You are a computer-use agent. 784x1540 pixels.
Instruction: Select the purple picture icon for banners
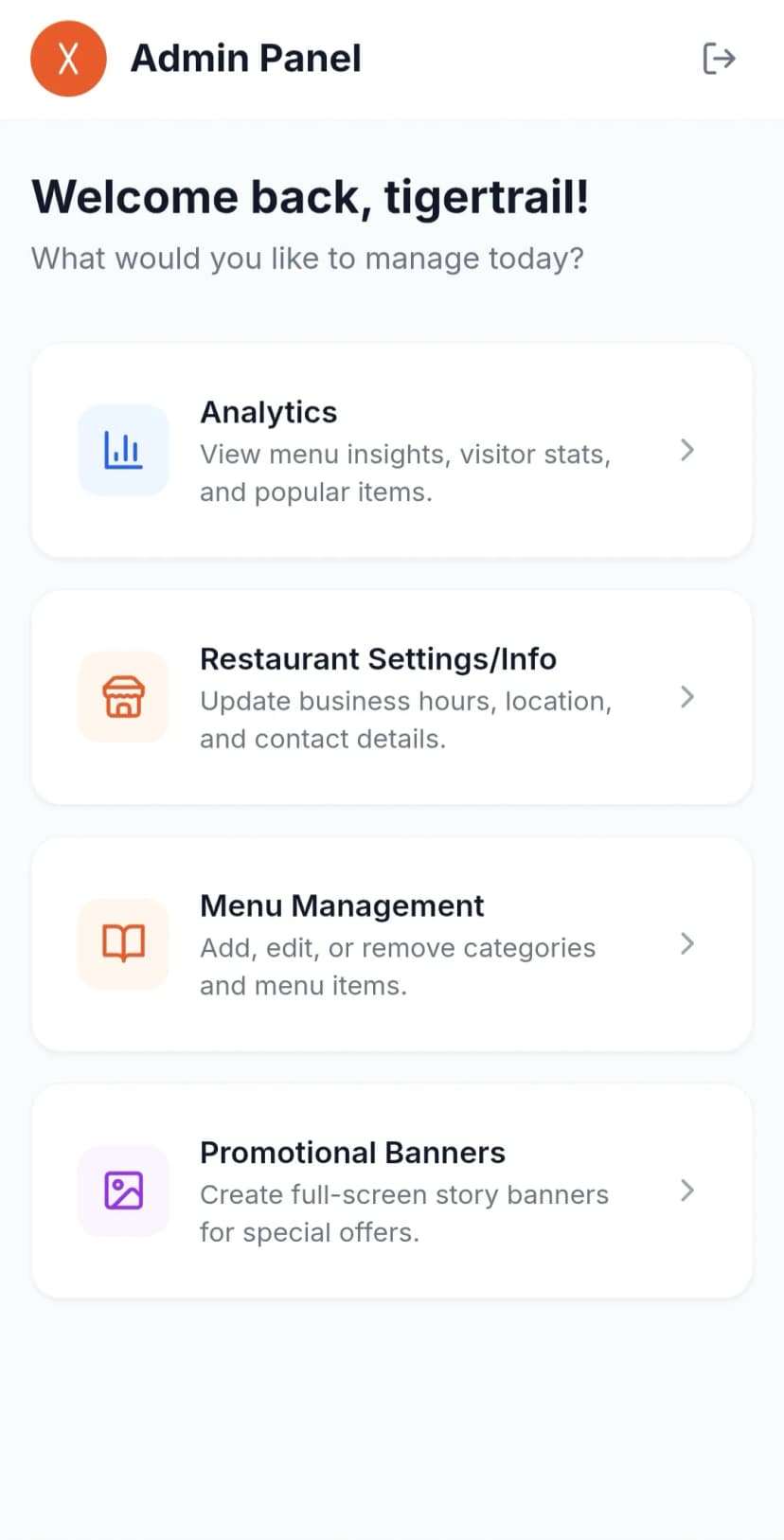123,1191
